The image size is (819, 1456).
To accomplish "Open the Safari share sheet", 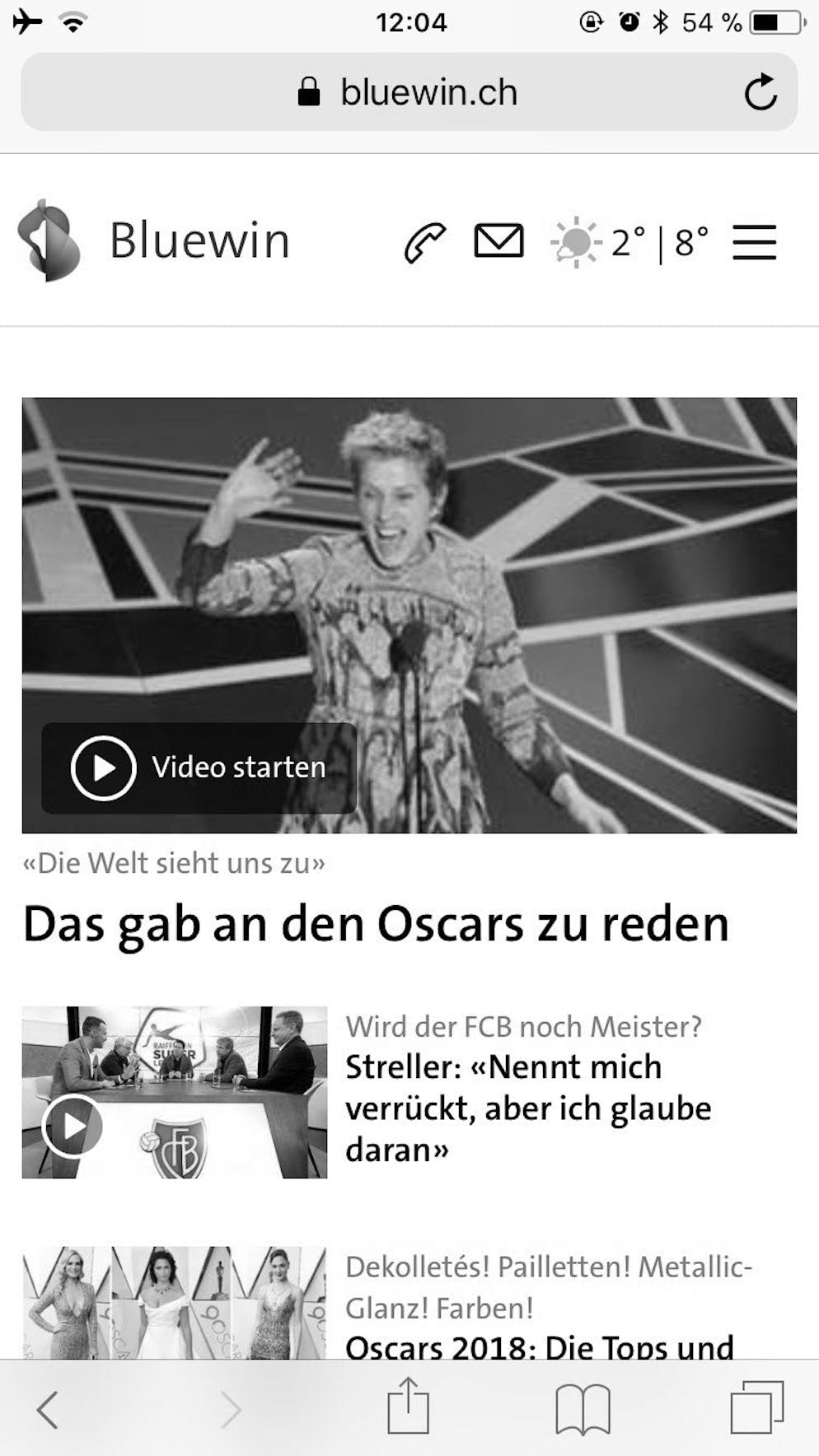I will click(409, 1407).
